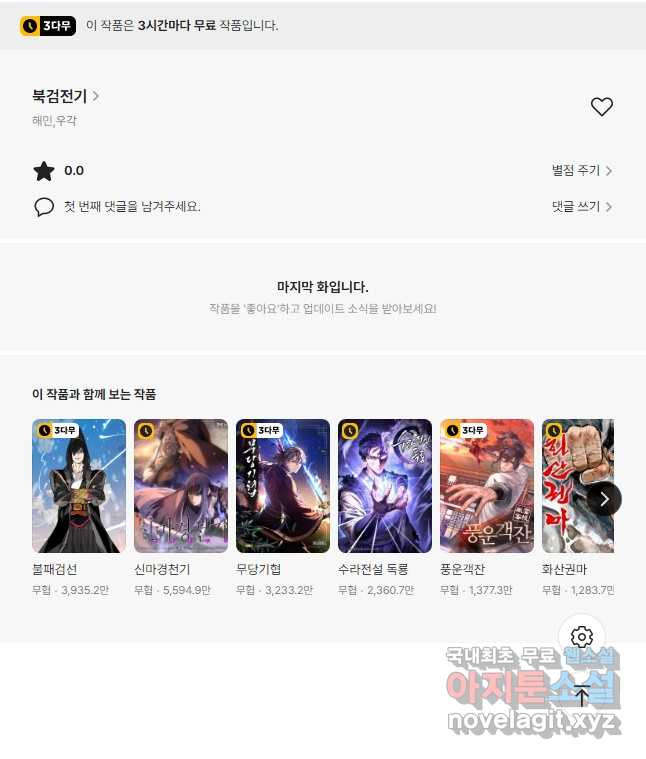Tap 별점 주기 to rate
Viewport: 646px width, 759px height.
pos(581,171)
